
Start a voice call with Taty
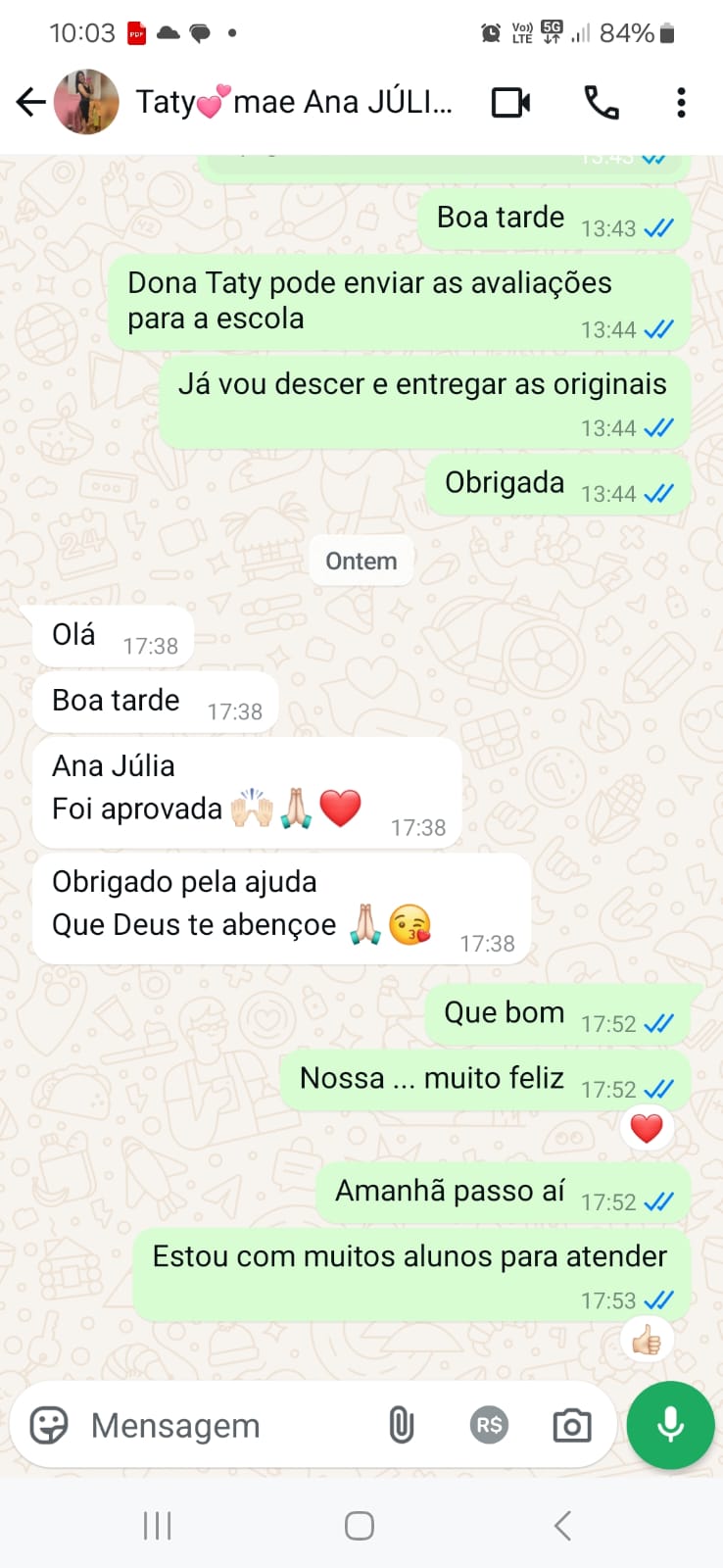(601, 102)
